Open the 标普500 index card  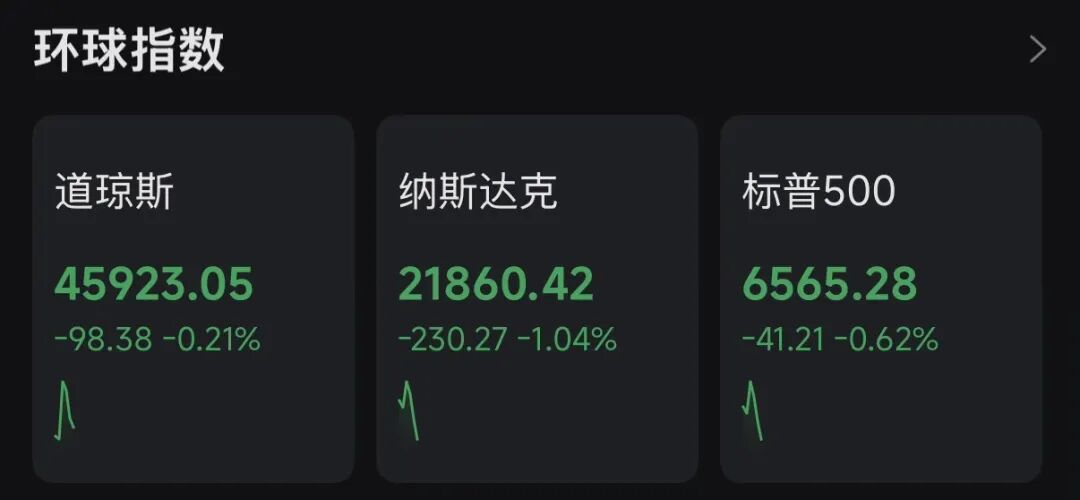click(881, 298)
